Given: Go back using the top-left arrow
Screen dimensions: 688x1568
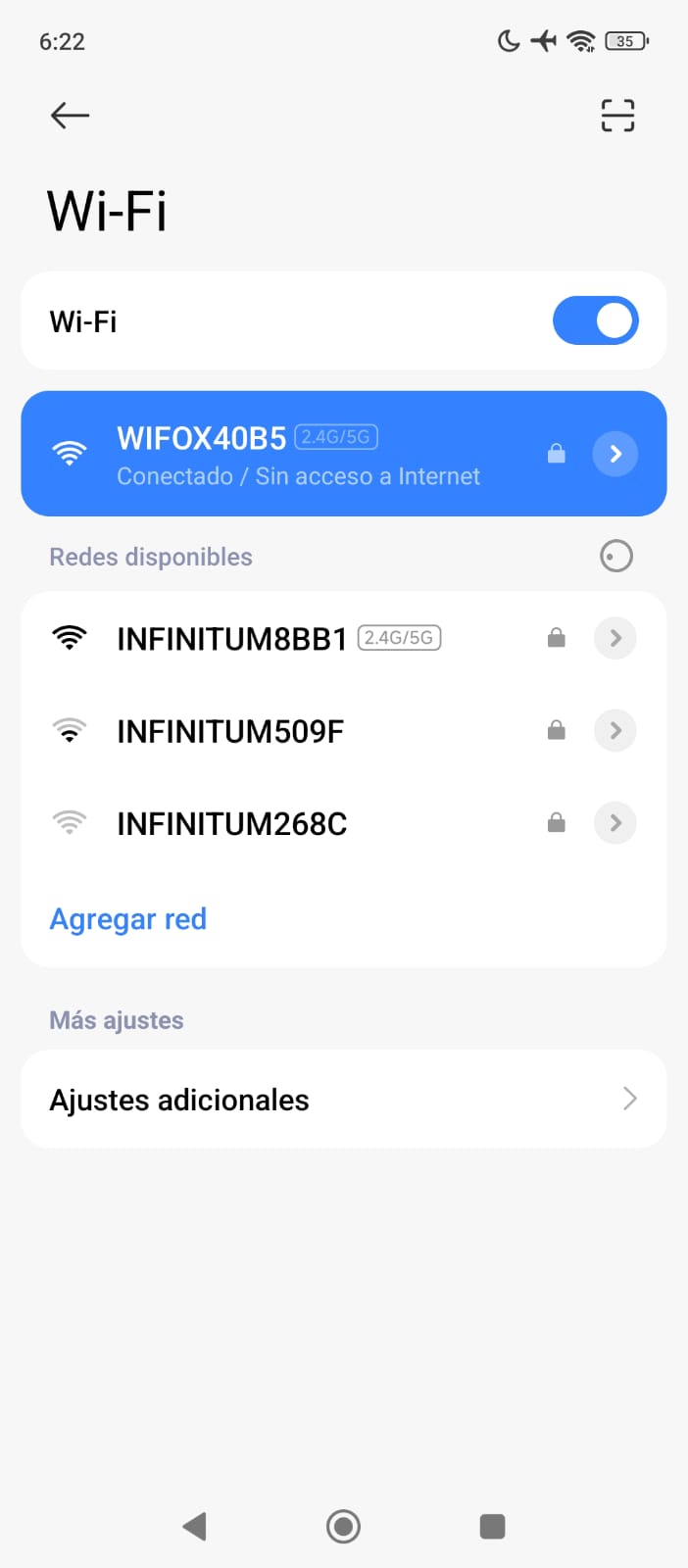Looking at the screenshot, I should point(70,116).
